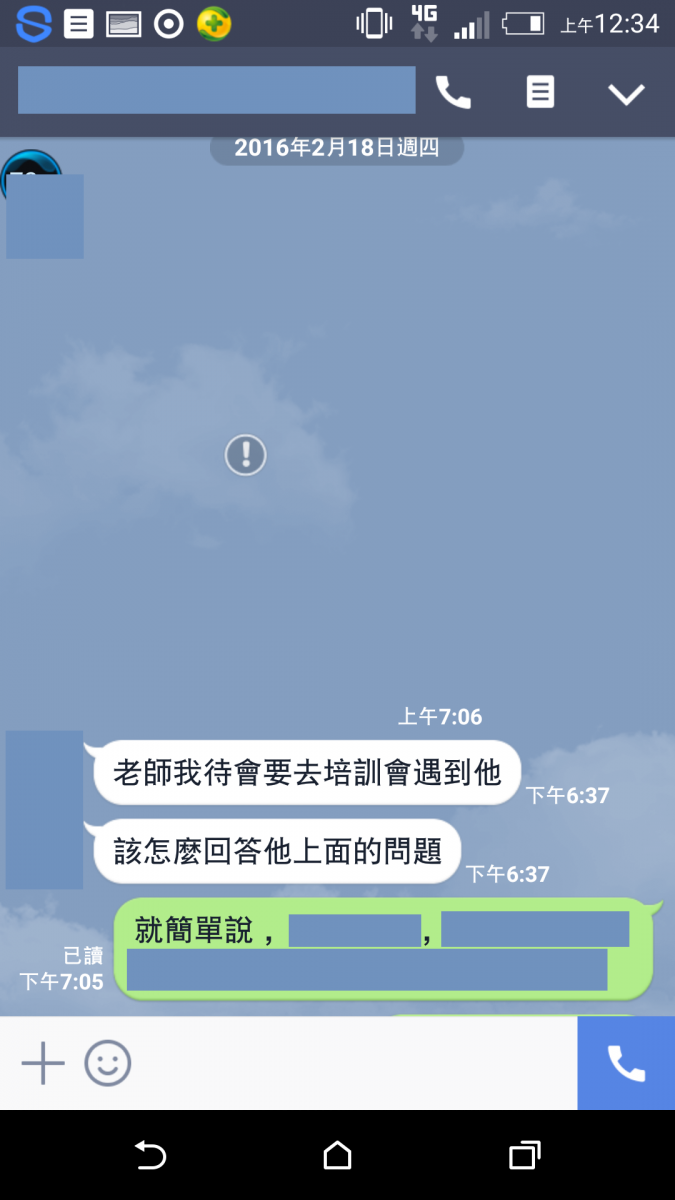Open recent apps from navigation bar

pos(524,1156)
